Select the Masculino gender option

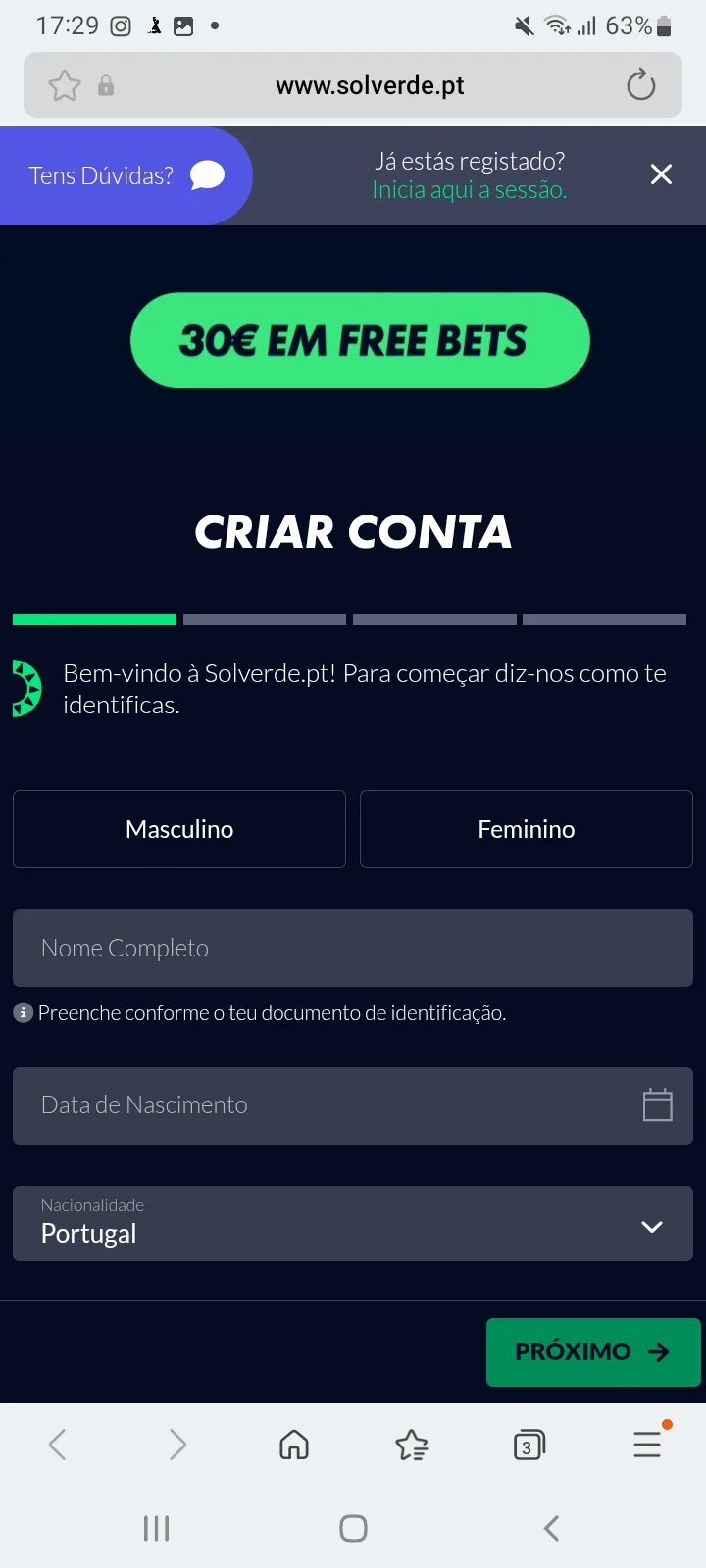pos(179,829)
